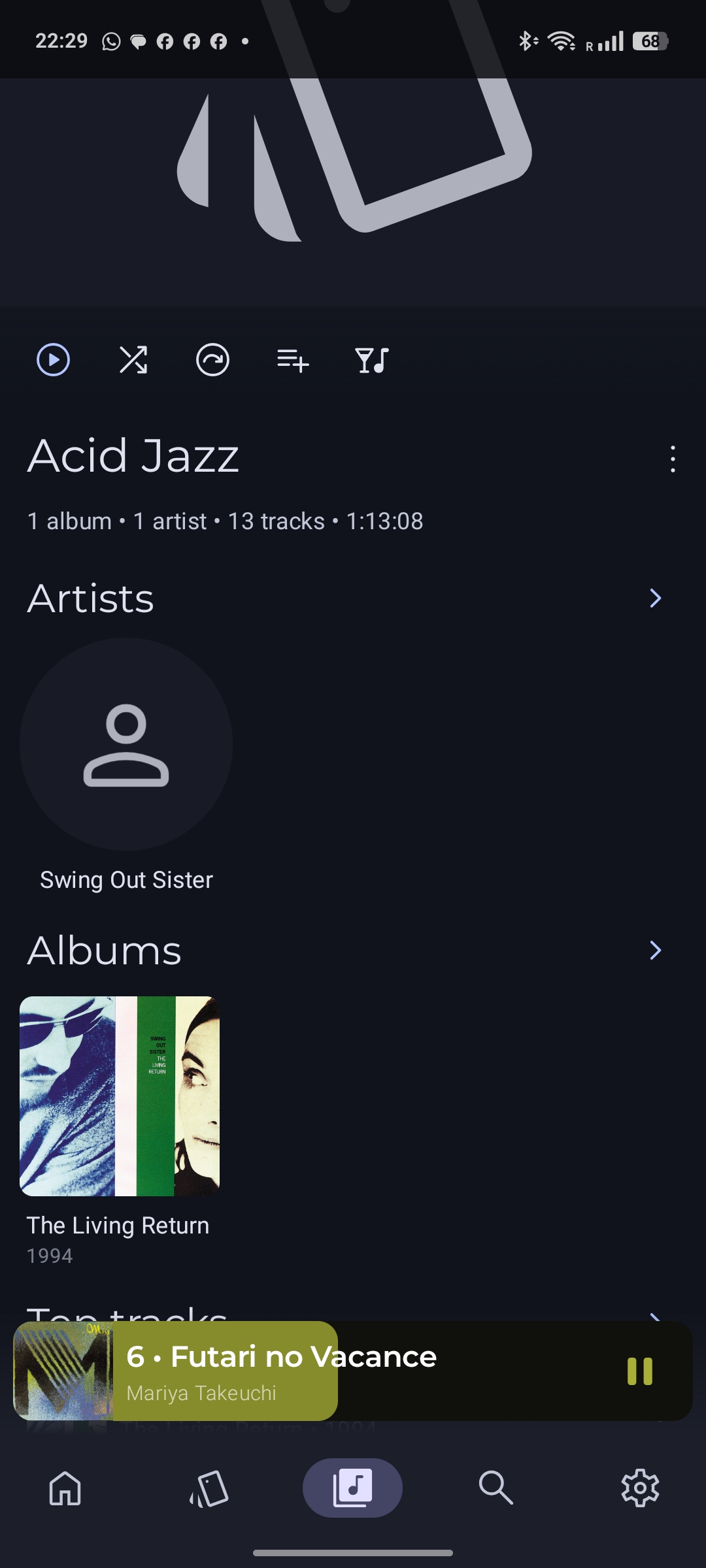Viewport: 706px width, 1568px height.
Task: Tap the filter tracks icon
Action: pos(372,360)
